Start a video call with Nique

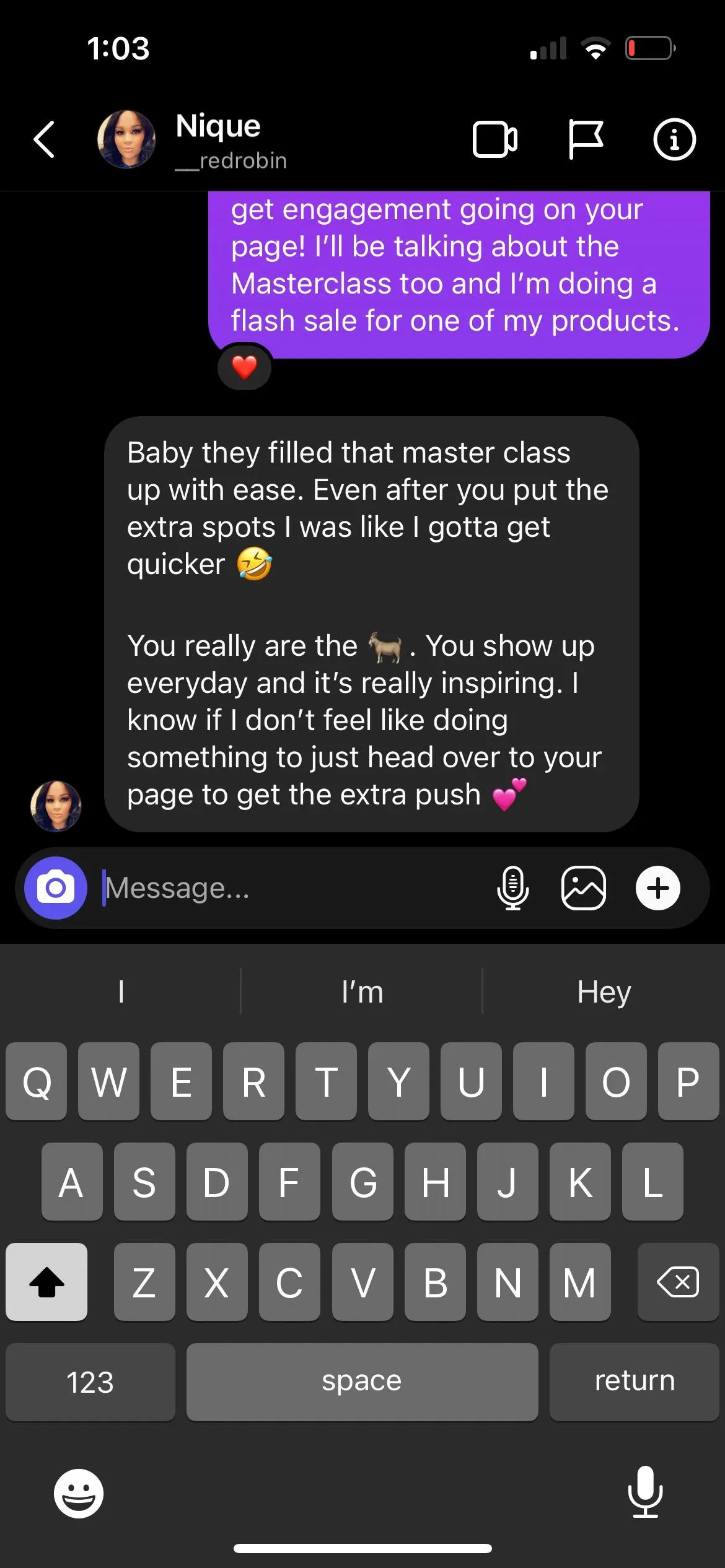click(x=494, y=140)
